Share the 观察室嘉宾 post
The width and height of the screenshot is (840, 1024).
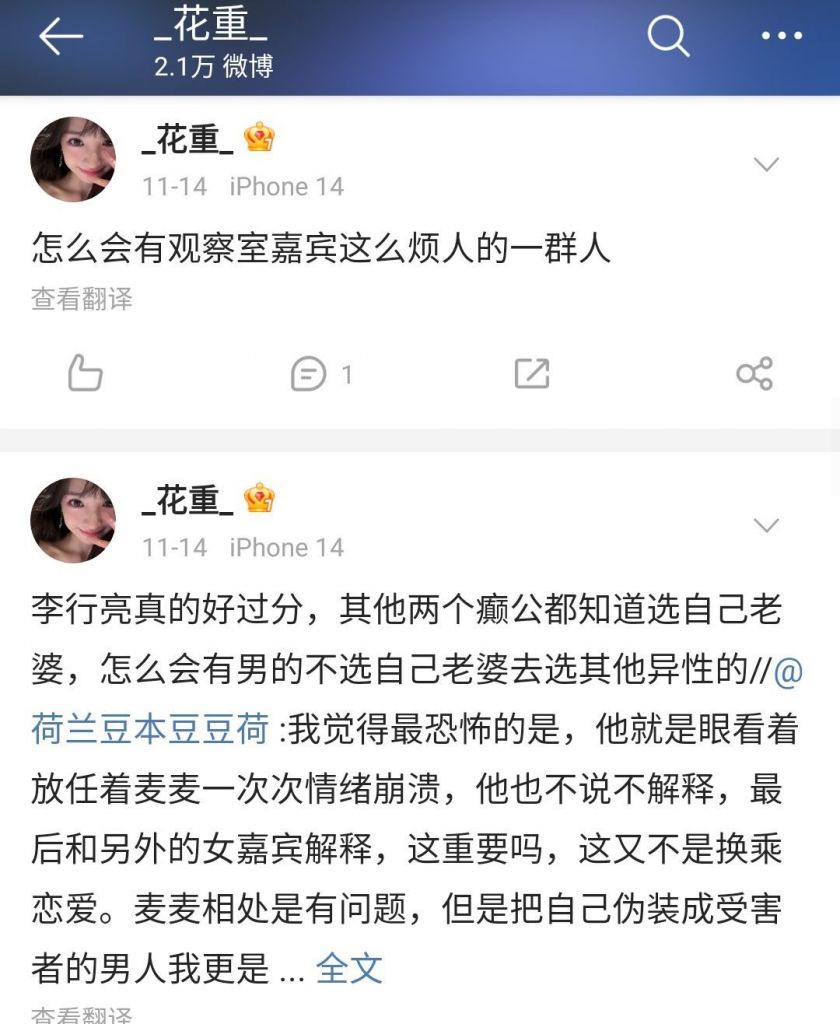754,374
